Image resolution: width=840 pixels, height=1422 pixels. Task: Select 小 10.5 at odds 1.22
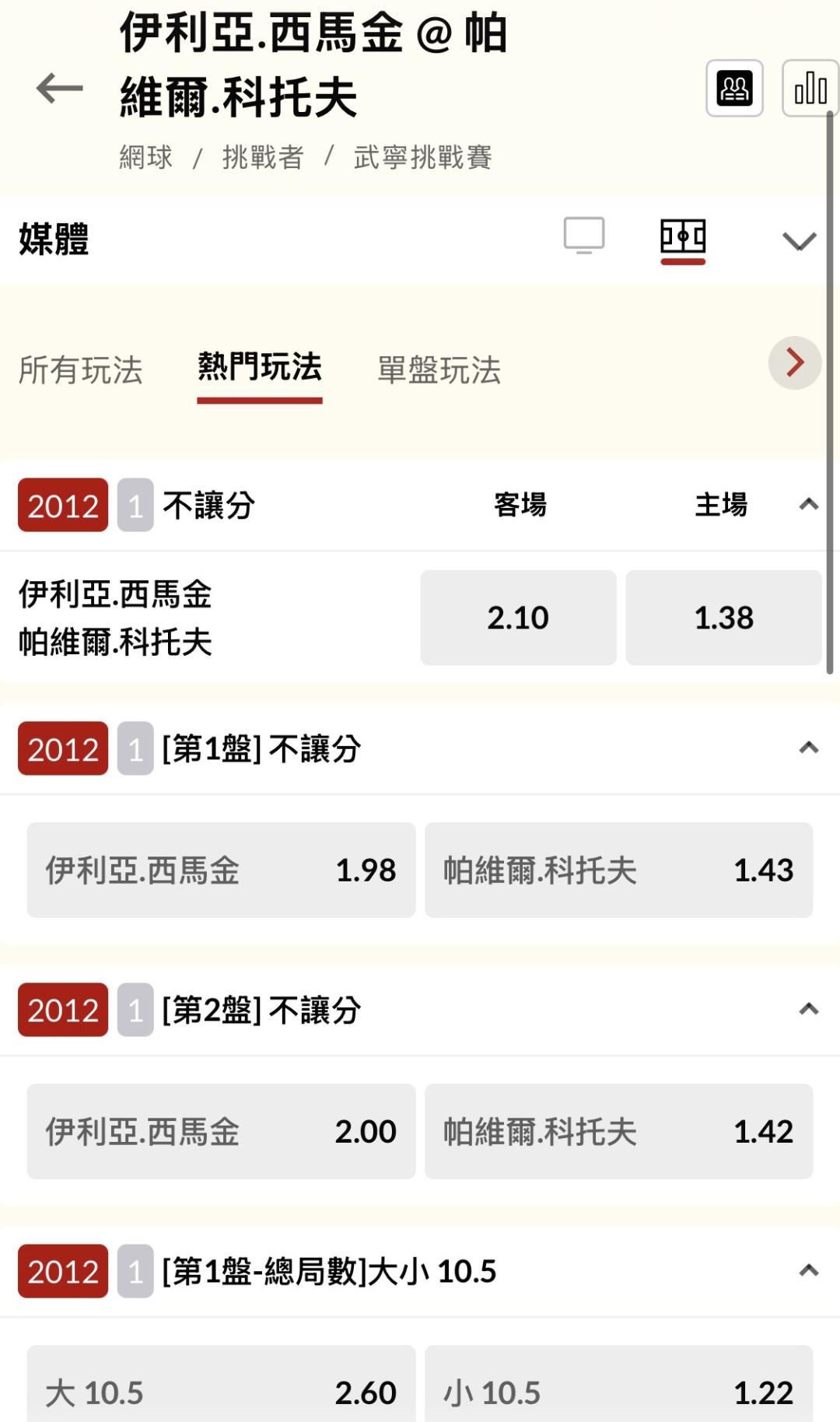(618, 1385)
